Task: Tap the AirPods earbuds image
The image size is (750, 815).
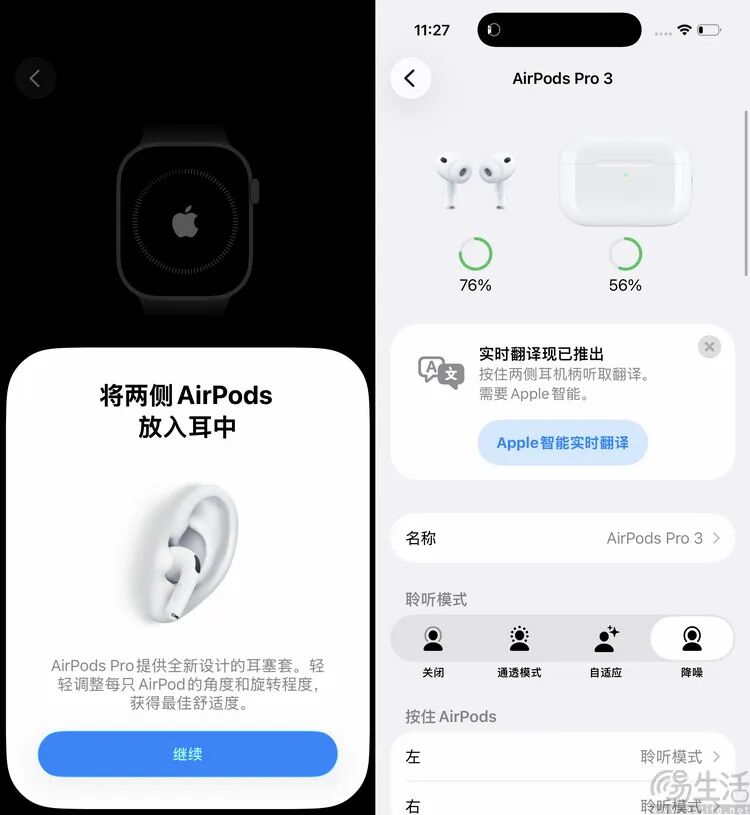Action: point(475,175)
